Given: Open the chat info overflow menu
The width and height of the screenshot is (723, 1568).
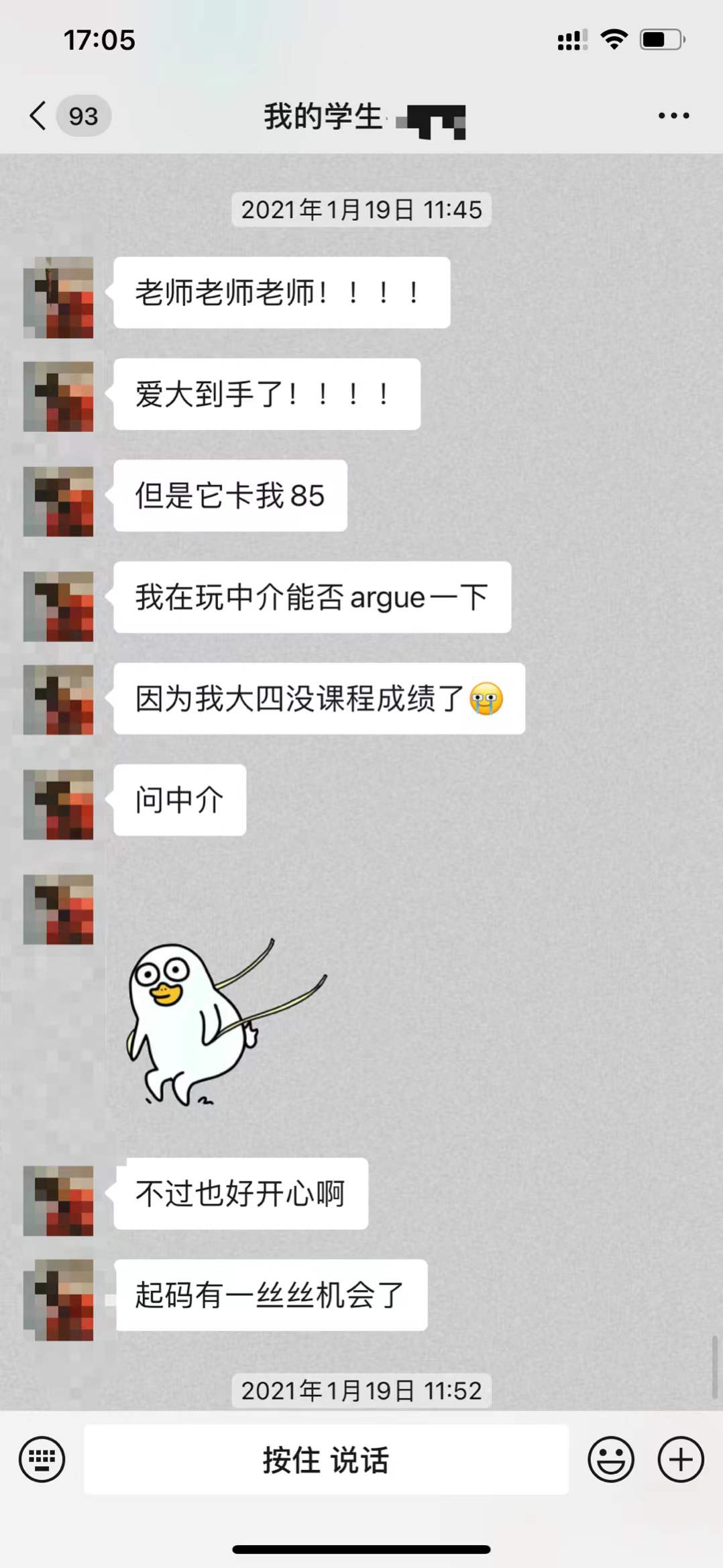Looking at the screenshot, I should pyautogui.click(x=673, y=115).
